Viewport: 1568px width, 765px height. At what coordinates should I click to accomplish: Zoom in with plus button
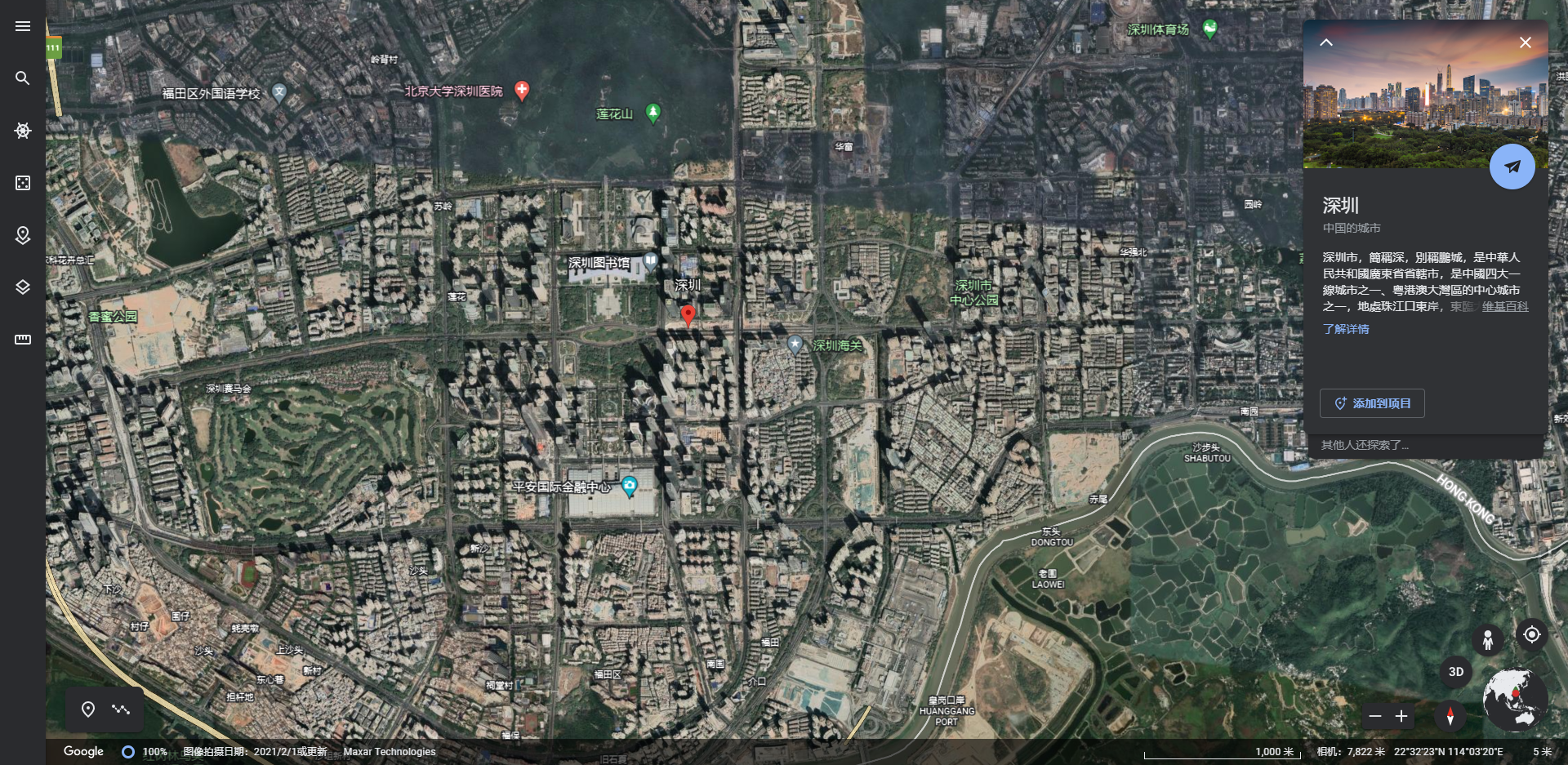(1401, 716)
